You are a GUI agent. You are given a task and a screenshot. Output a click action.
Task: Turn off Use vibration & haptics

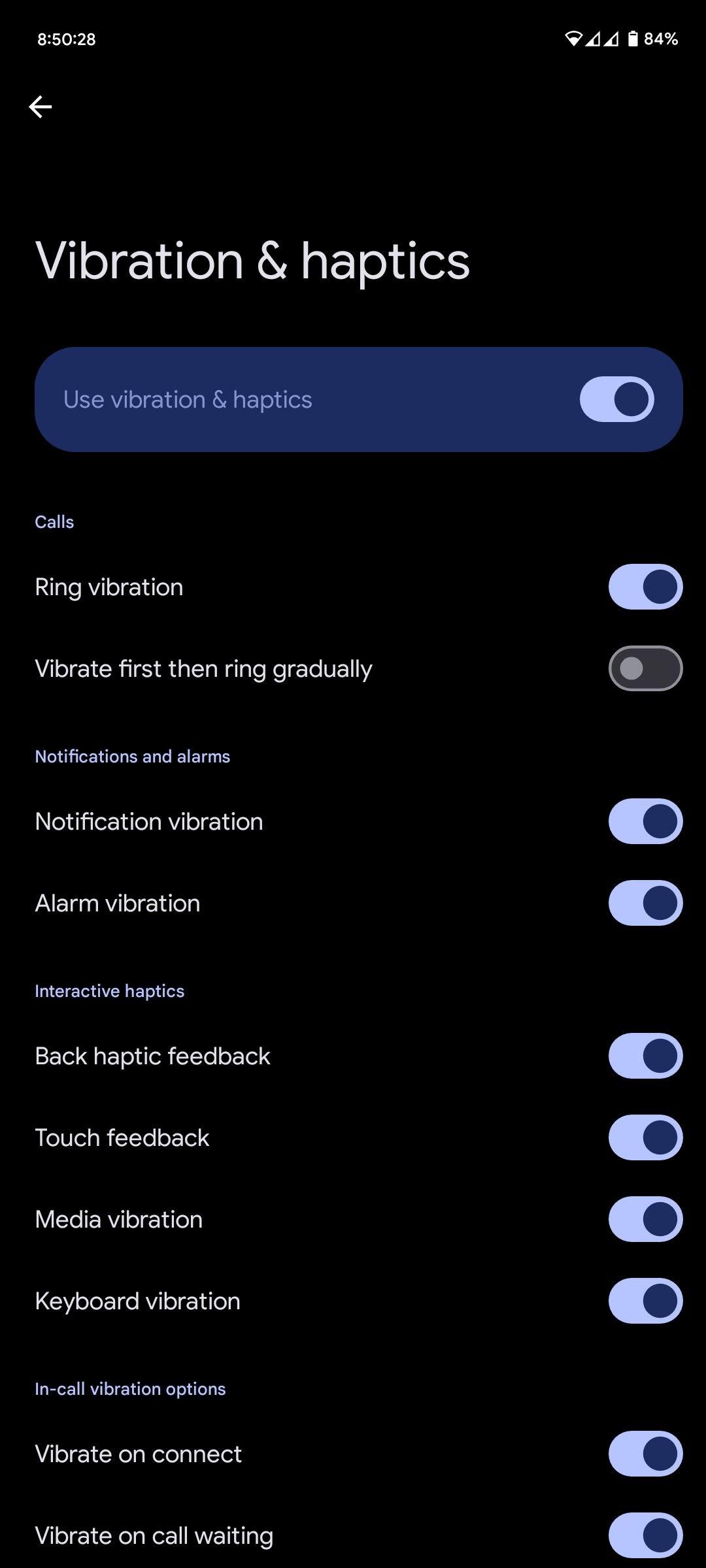616,399
